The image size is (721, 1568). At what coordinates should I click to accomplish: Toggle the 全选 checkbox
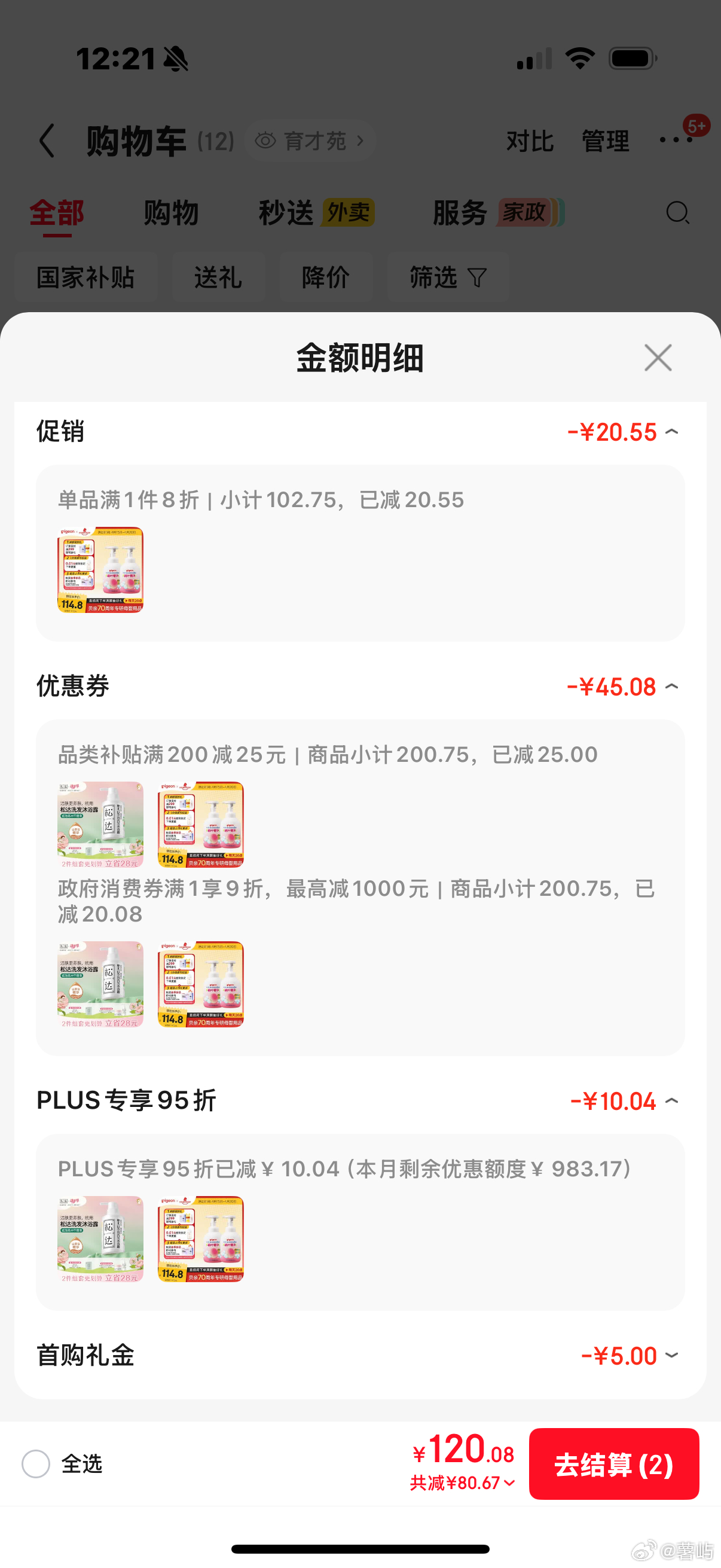click(x=36, y=1463)
